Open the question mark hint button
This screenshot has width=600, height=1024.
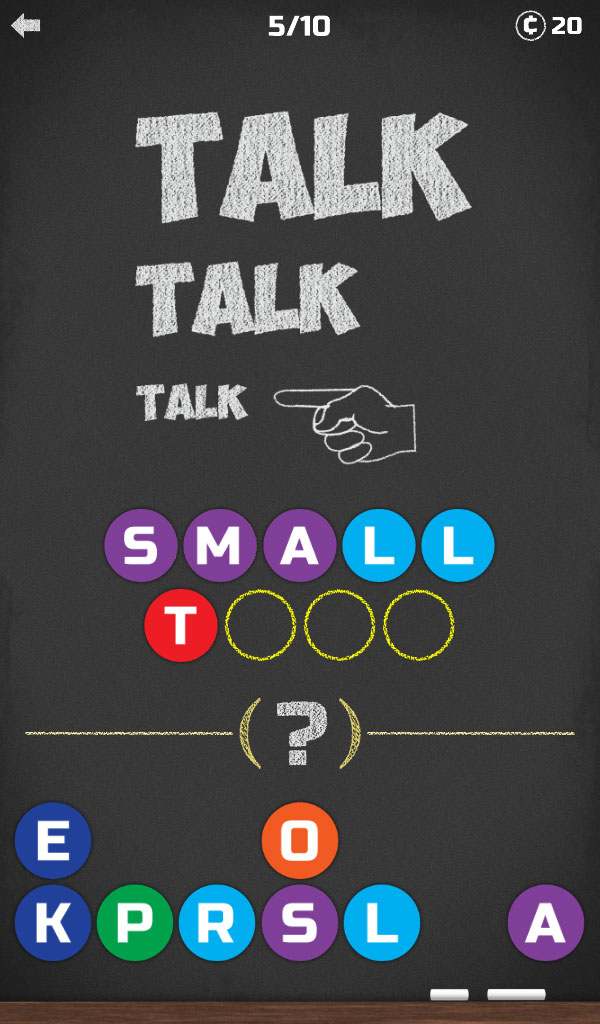(300, 733)
